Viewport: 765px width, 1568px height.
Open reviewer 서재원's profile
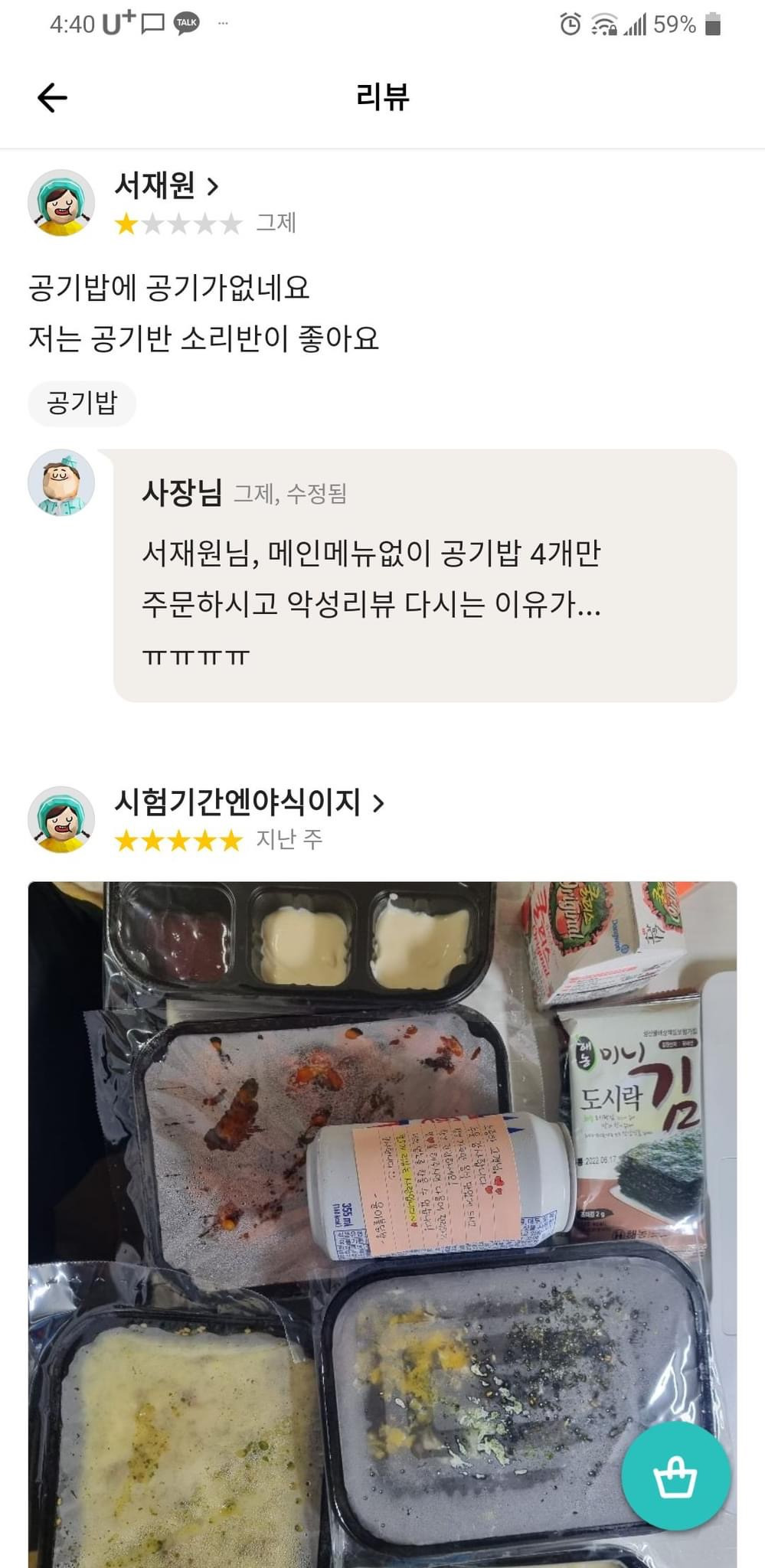coord(166,186)
